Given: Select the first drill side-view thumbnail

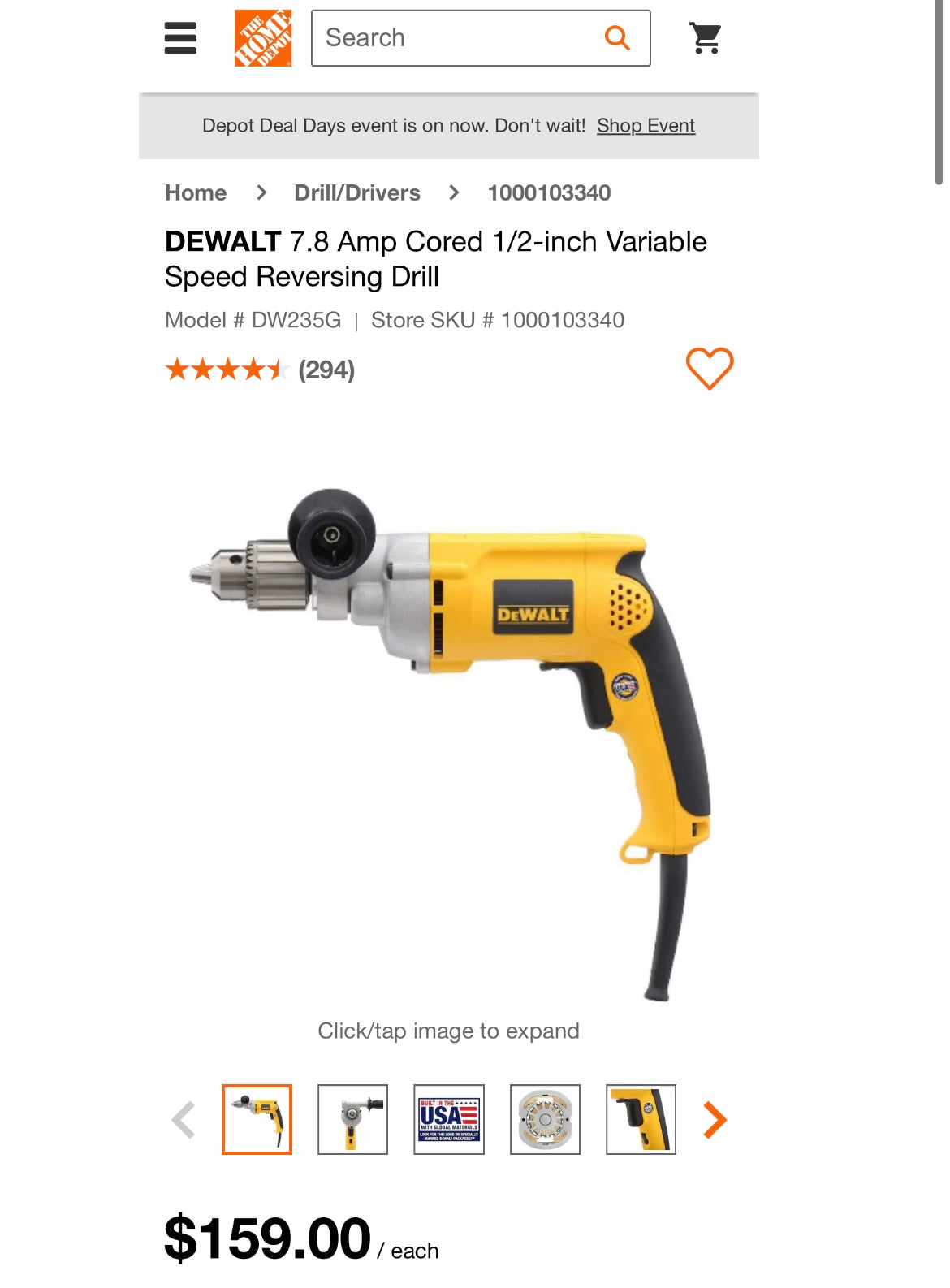Looking at the screenshot, I should point(257,1119).
